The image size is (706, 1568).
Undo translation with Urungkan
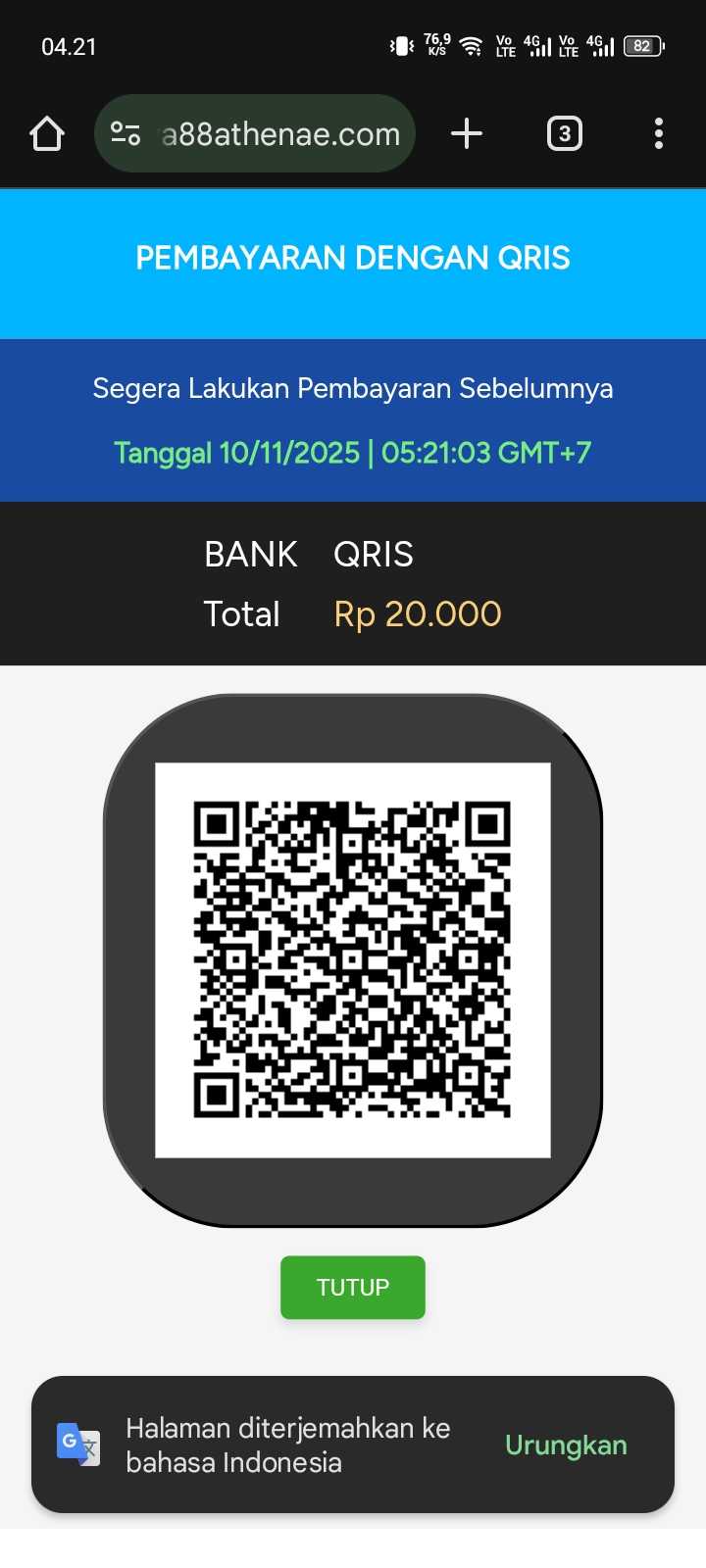click(x=566, y=1445)
